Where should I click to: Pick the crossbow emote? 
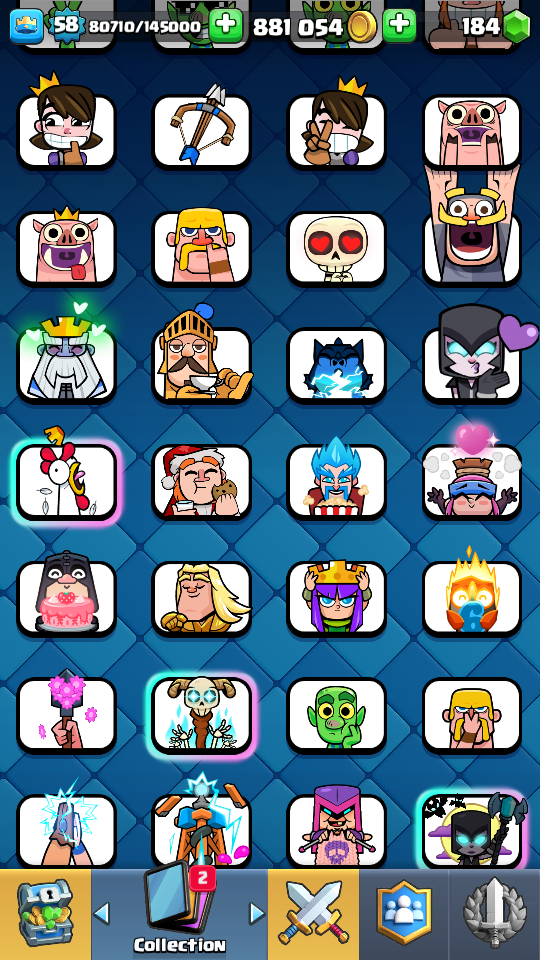201,130
